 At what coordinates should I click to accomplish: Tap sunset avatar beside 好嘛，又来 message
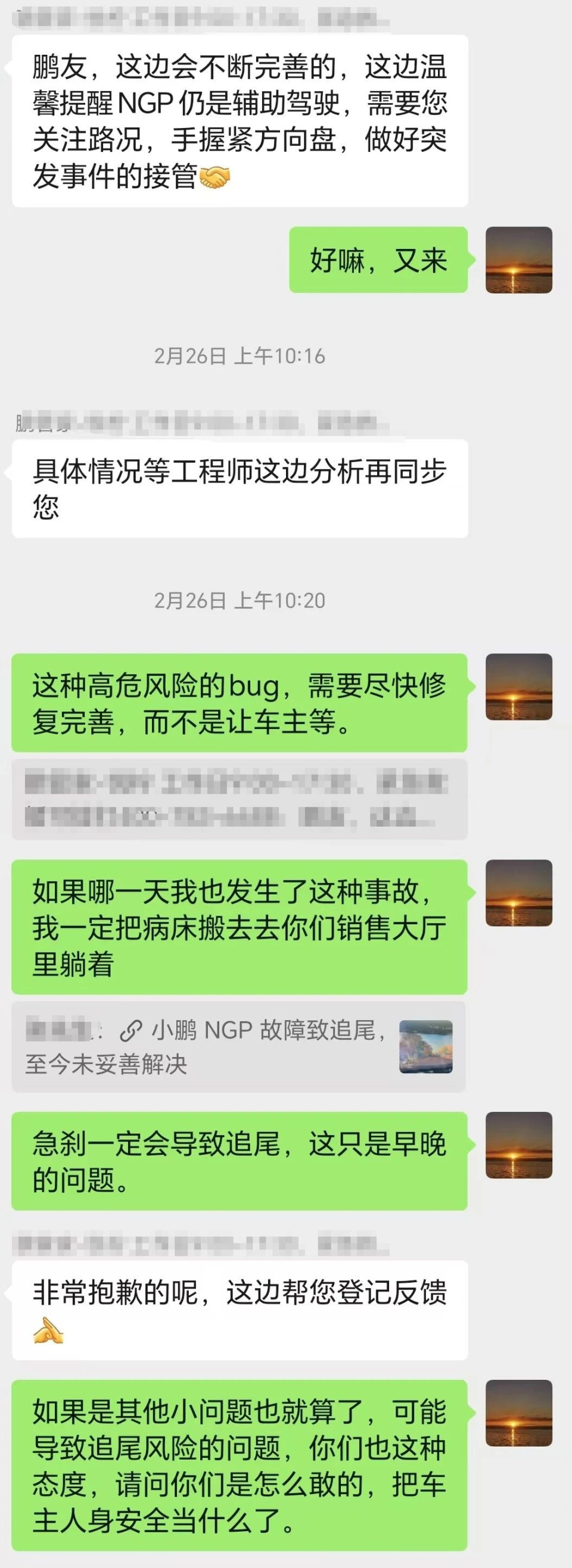(518, 260)
